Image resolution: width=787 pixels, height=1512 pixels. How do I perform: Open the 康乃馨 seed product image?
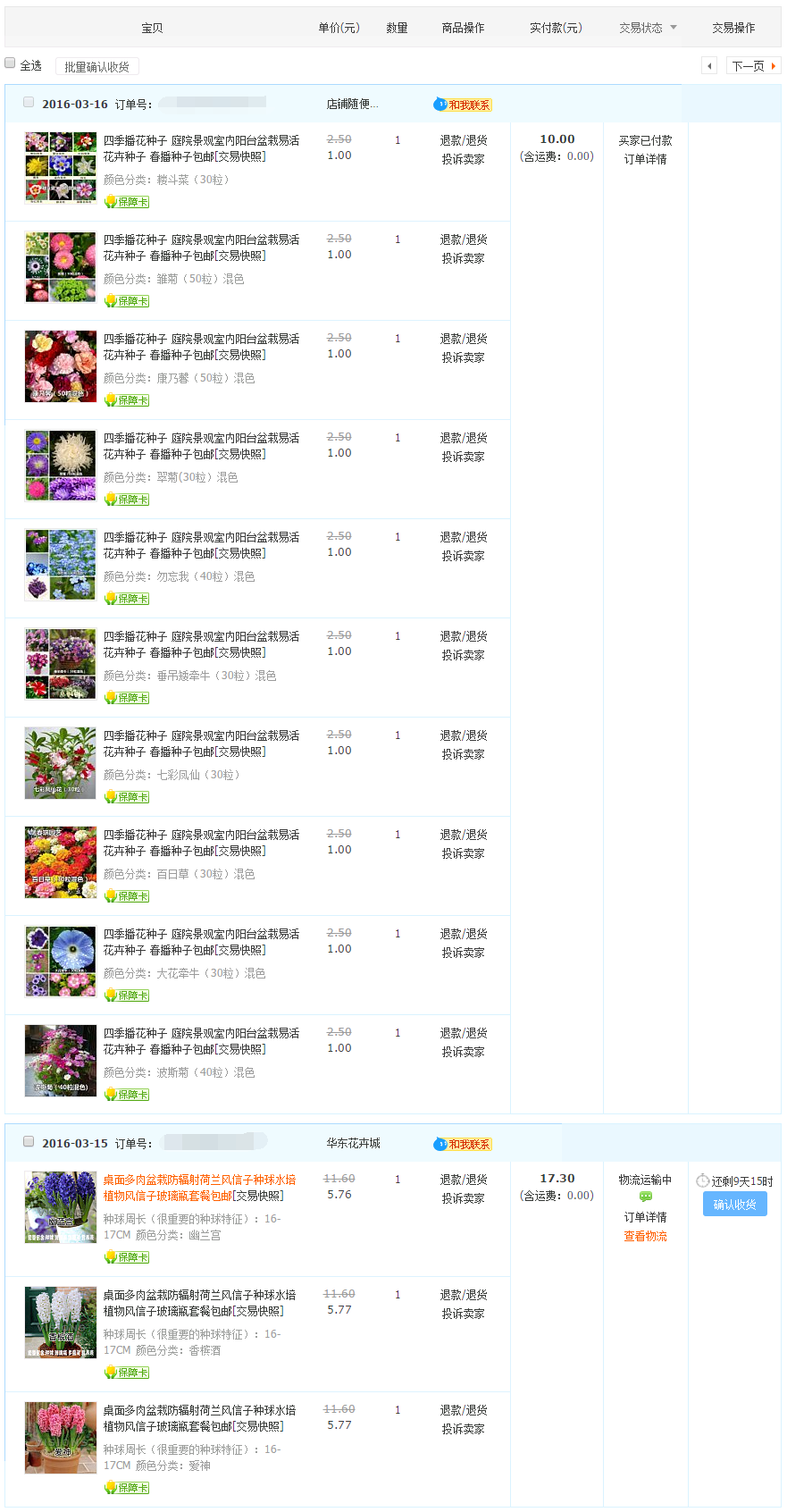[x=61, y=366]
